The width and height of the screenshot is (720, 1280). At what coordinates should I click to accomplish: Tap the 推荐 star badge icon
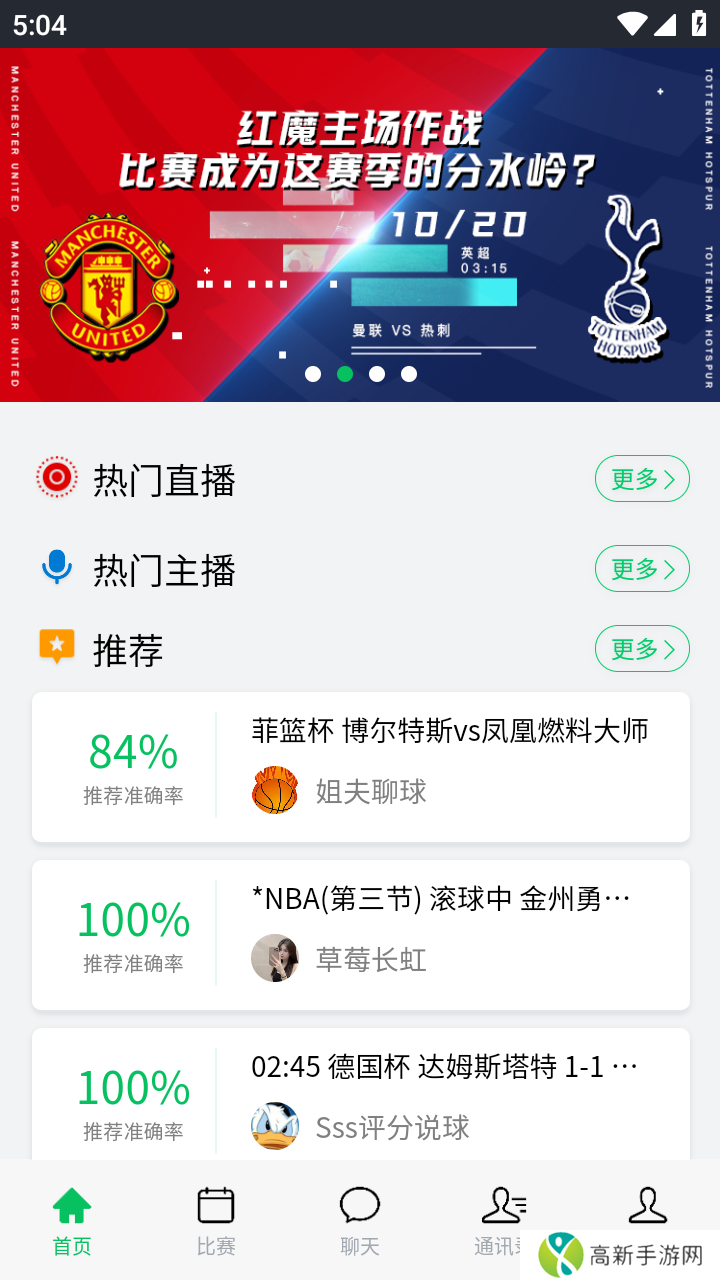click(57, 648)
